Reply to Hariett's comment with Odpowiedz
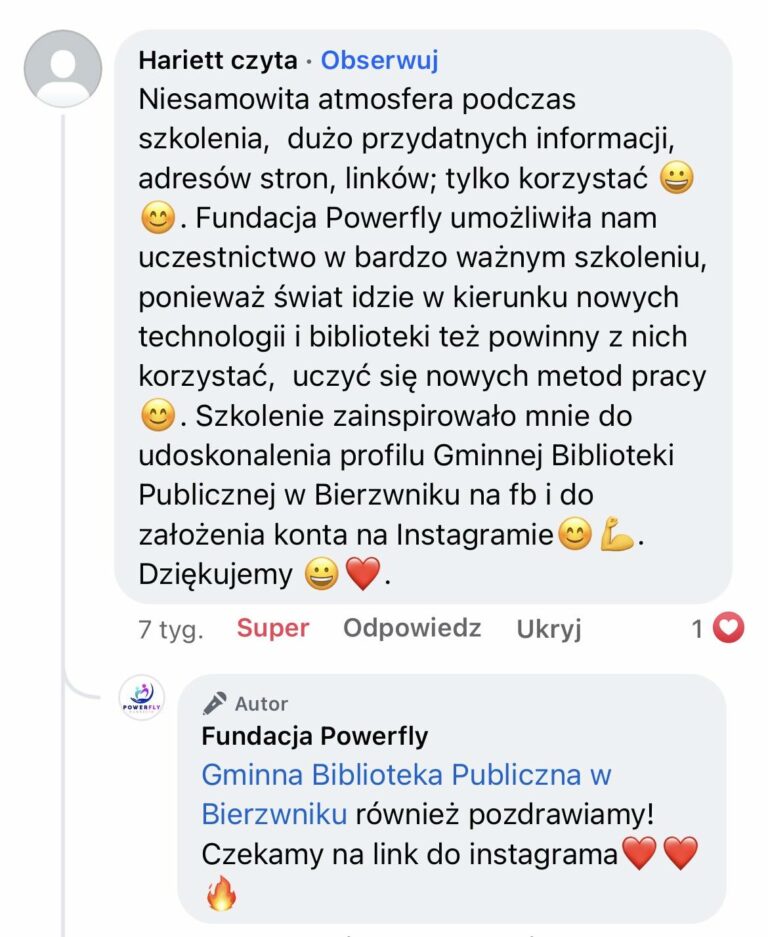Viewport: 768px width, 937px height. [412, 628]
